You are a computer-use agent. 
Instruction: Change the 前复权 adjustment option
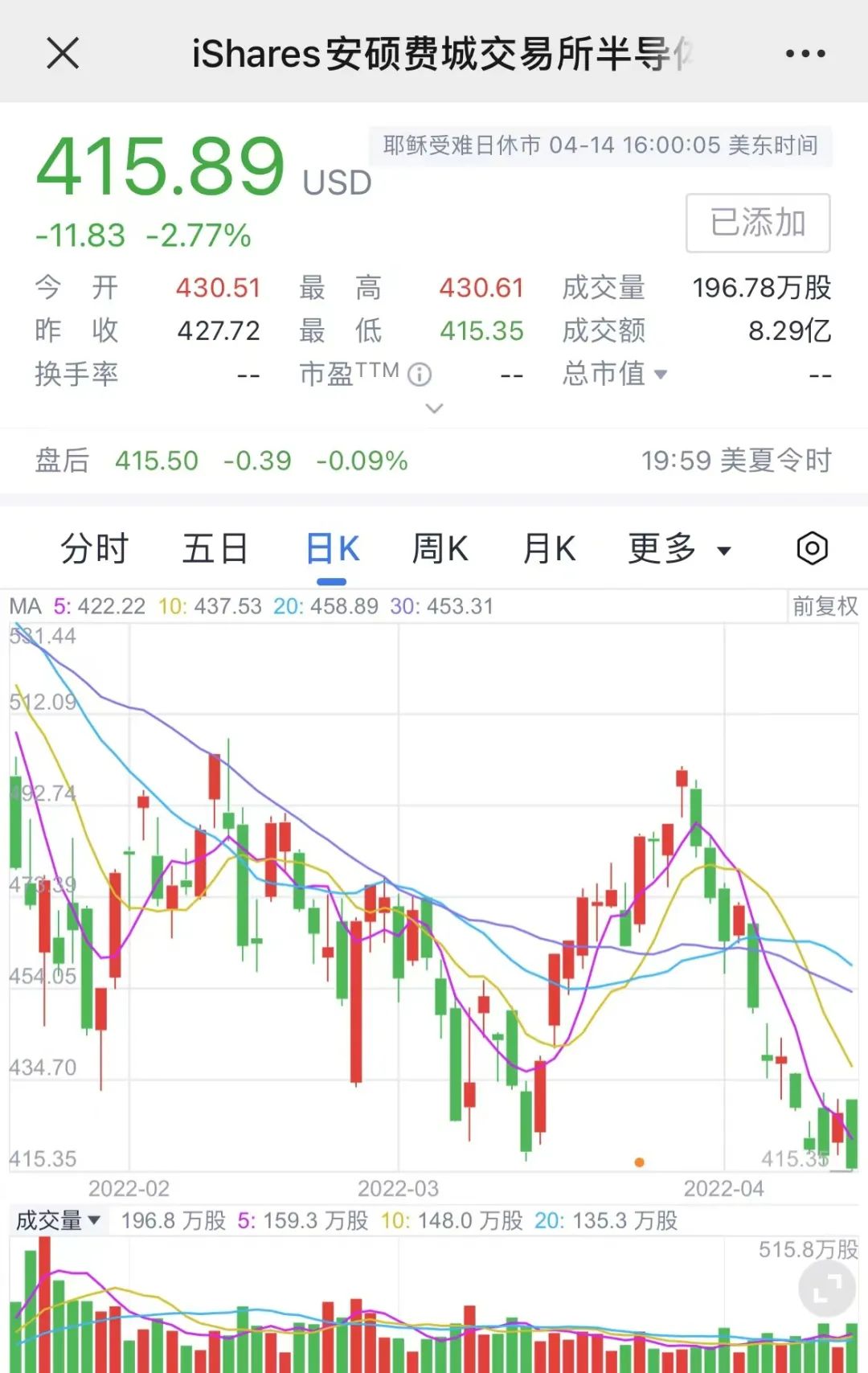825,606
